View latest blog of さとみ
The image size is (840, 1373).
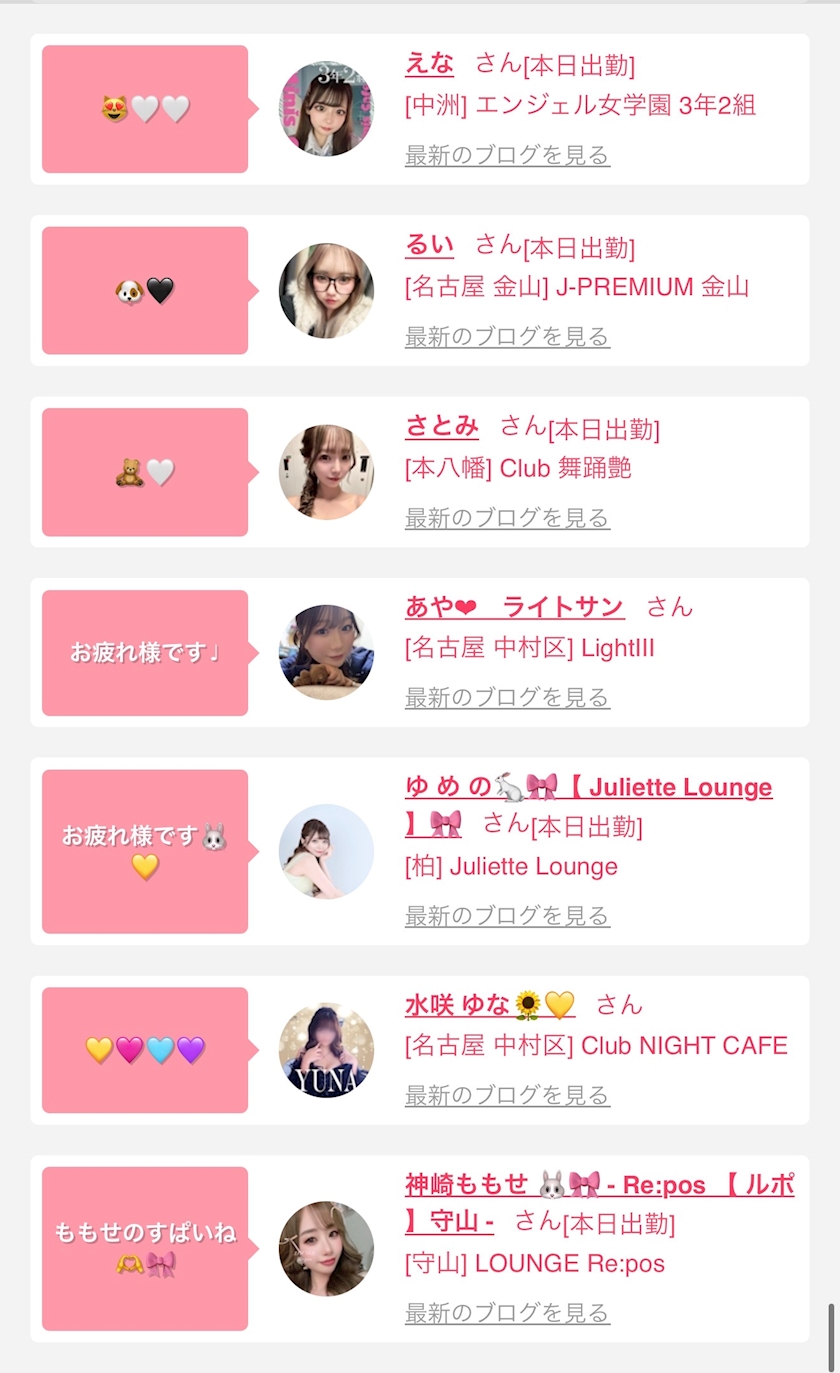[507, 518]
